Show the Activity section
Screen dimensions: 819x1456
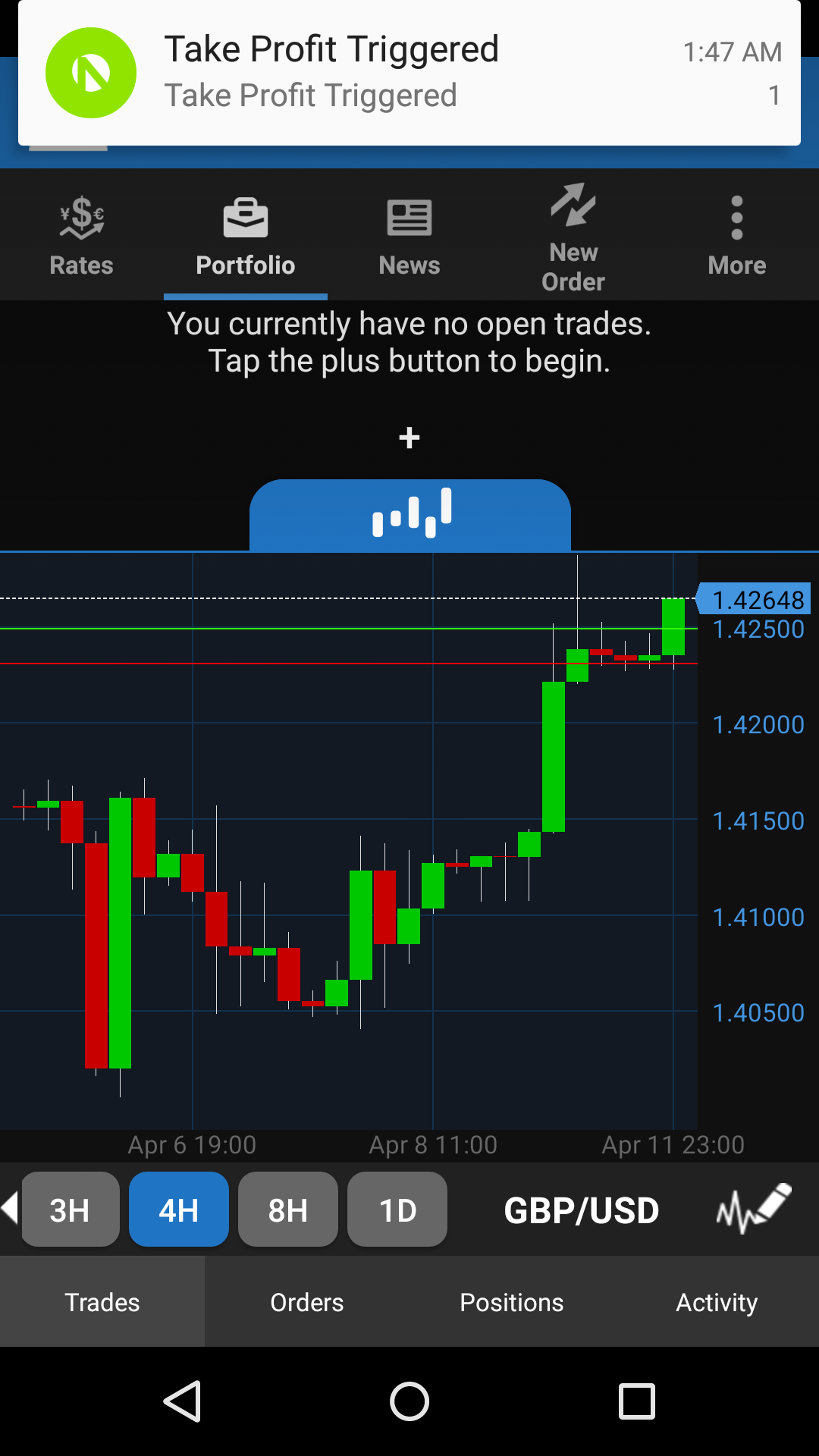(x=717, y=1302)
